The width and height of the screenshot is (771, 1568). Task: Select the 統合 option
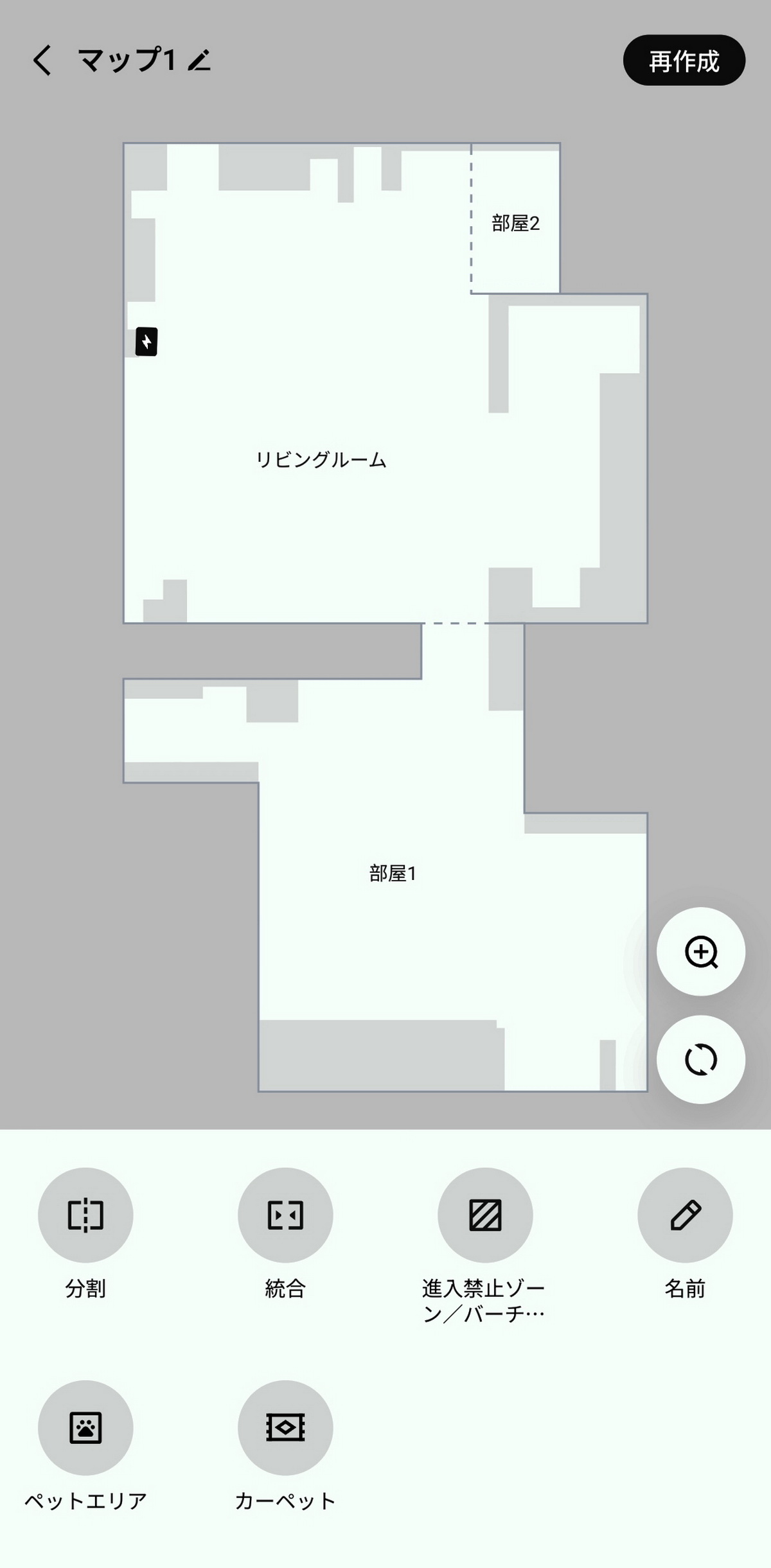point(285,1215)
